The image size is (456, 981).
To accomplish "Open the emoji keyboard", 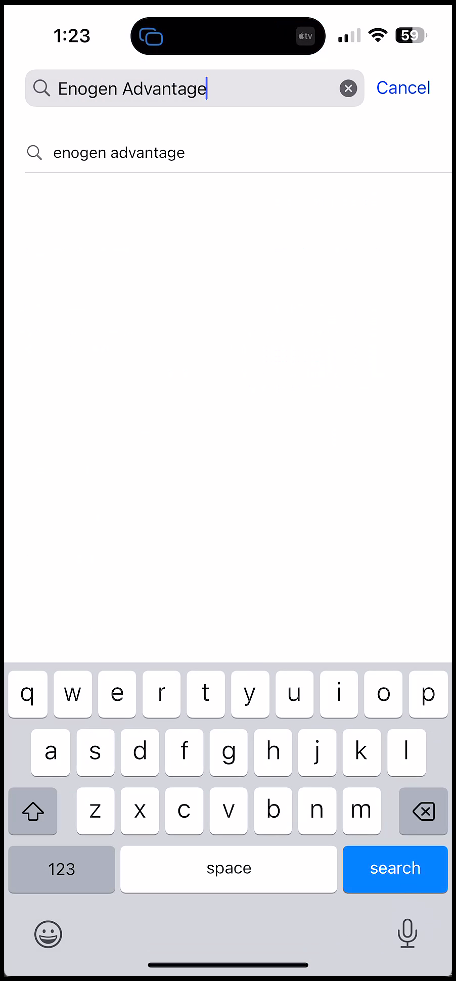I will tap(48, 935).
